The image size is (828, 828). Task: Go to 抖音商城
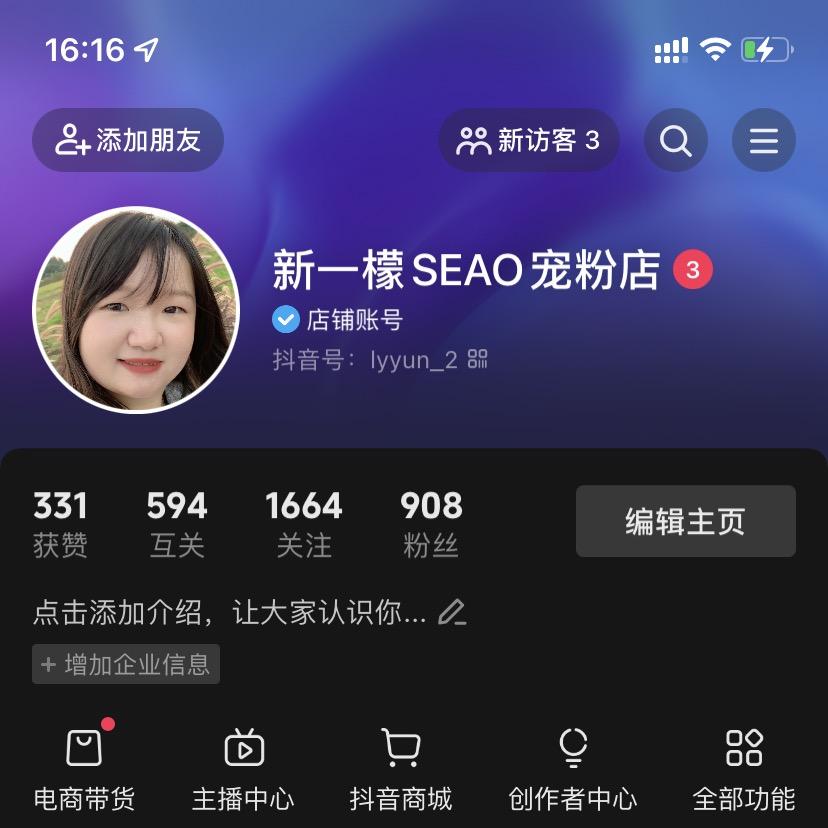coord(401,768)
